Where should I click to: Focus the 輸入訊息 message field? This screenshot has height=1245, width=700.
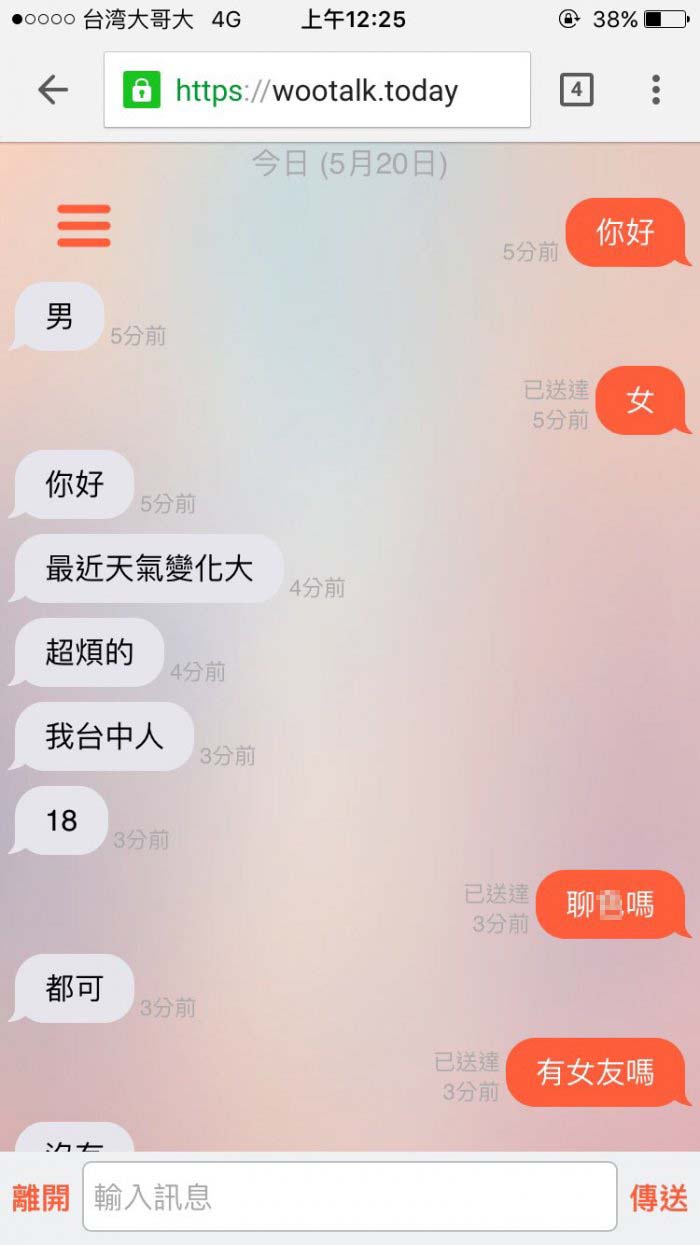point(350,1197)
